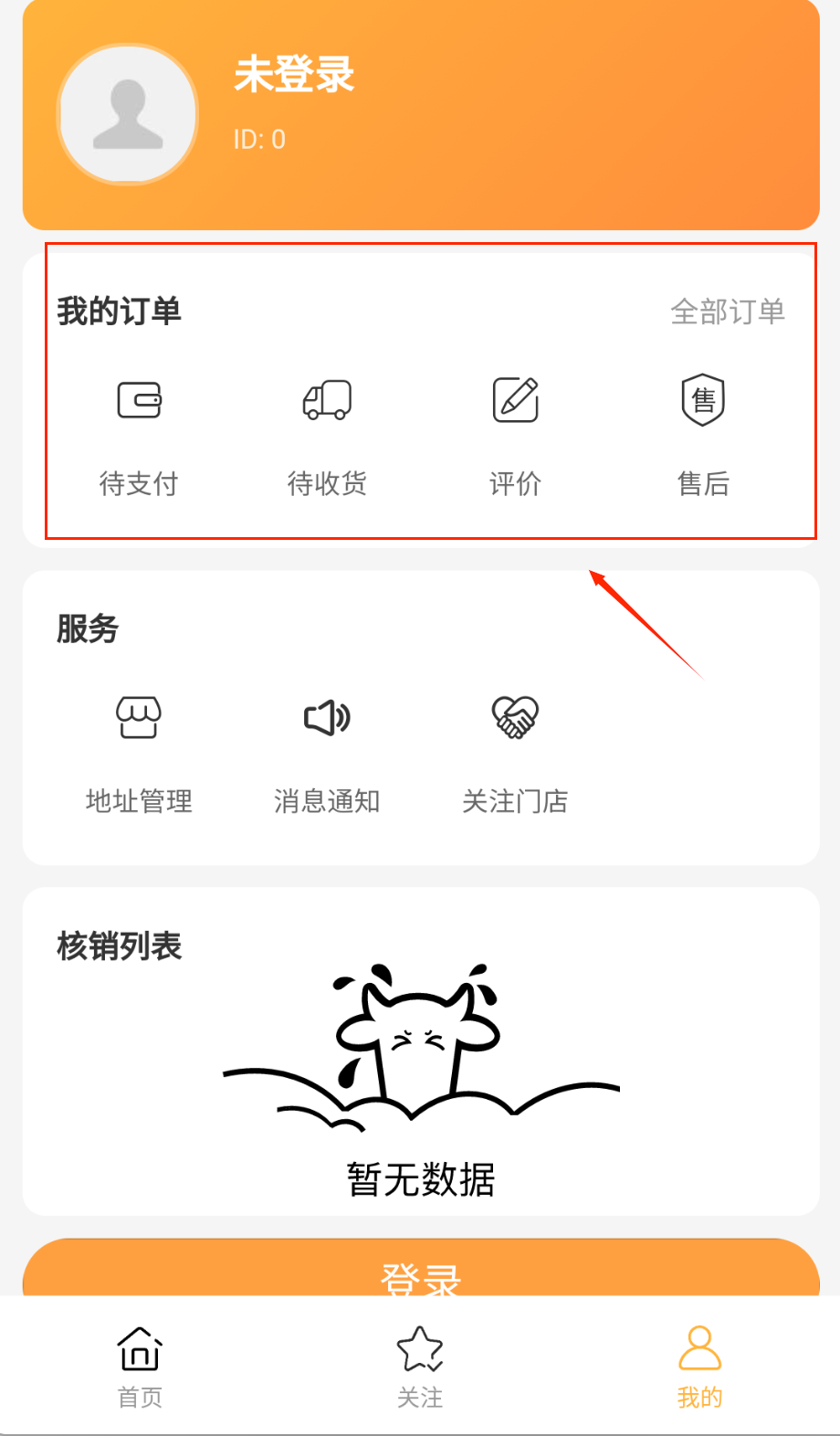Screen dimensions: 840x1436
Task: Open 地址管理 address management
Action: [x=139, y=751]
